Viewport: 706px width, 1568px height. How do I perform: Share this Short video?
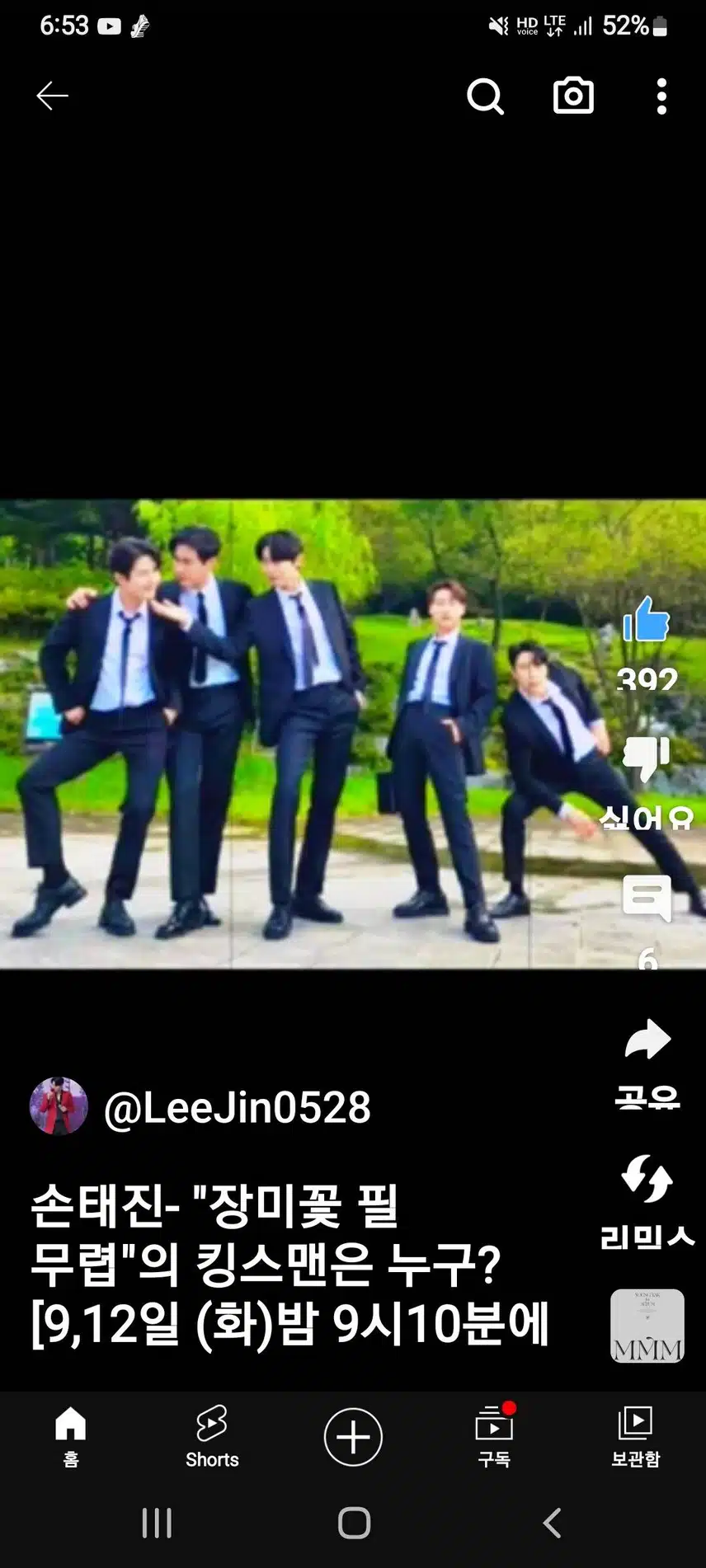[647, 1040]
